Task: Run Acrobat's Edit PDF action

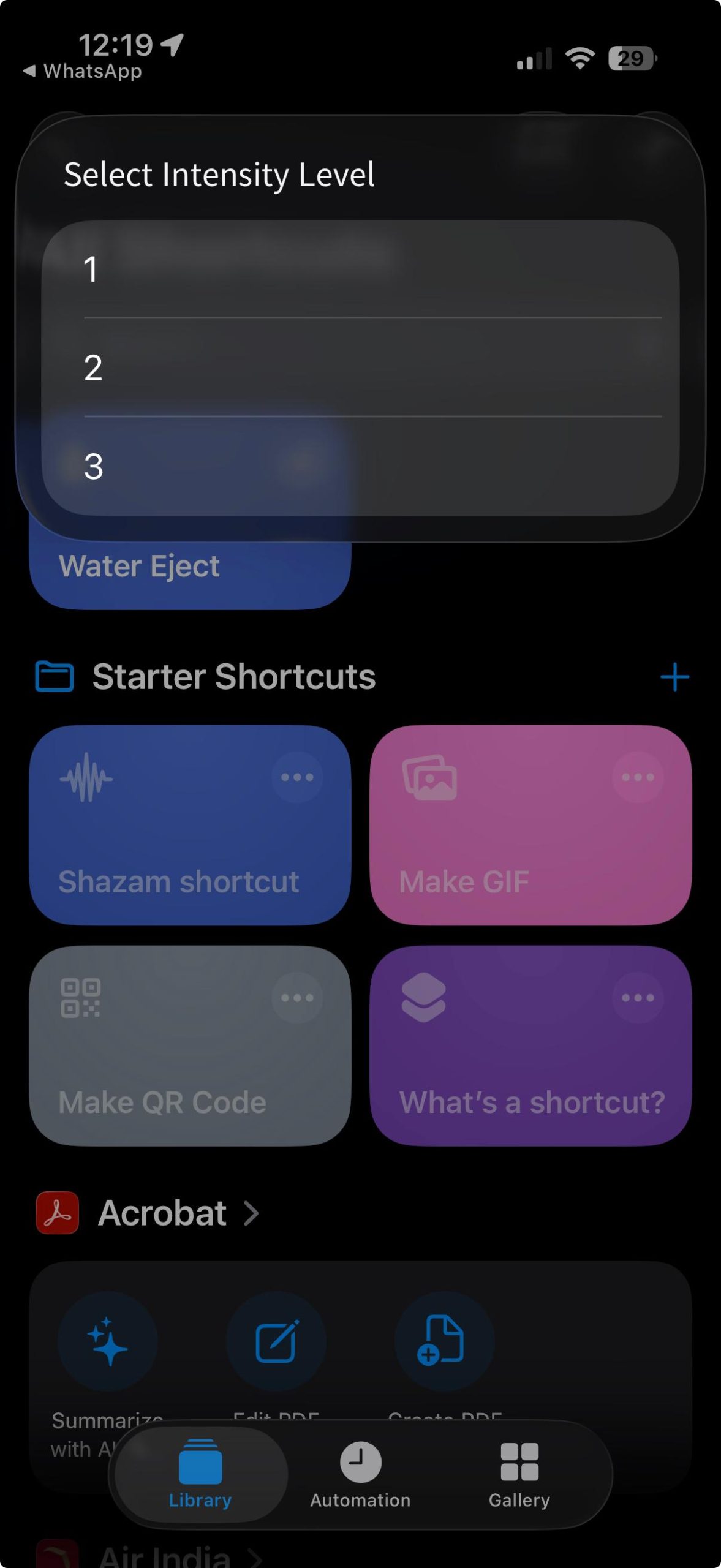Action: pyautogui.click(x=276, y=1341)
